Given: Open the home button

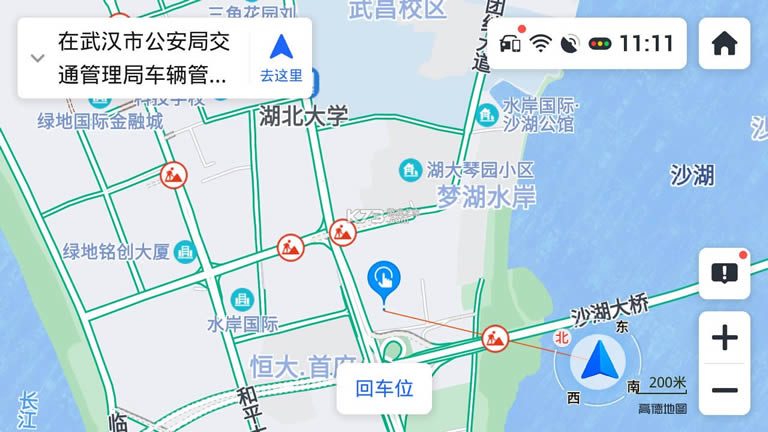Looking at the screenshot, I should click(x=724, y=43).
